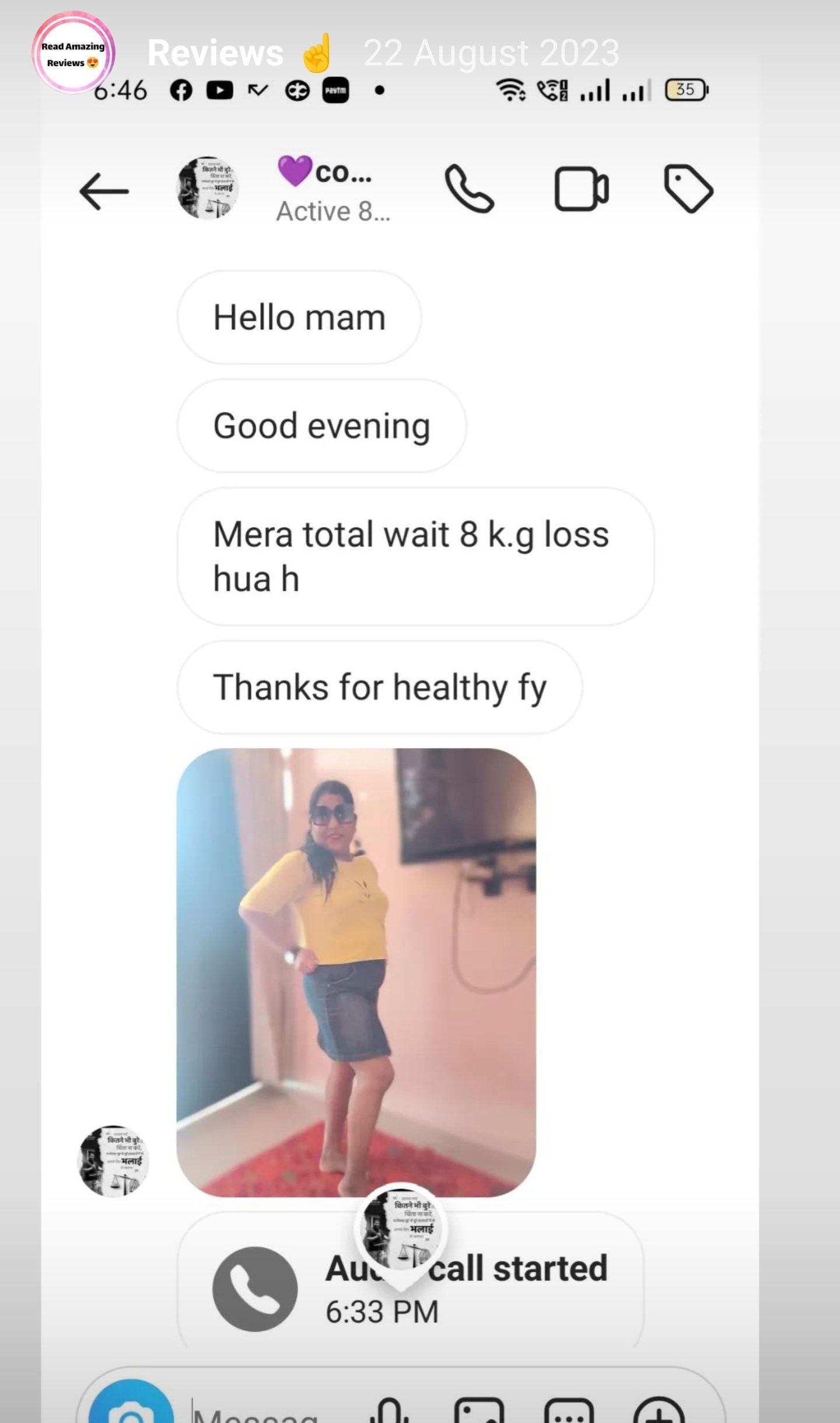This screenshot has width=840, height=1423.
Task: Open the Read Amazing Reviews profile avatar
Action: 73,54
